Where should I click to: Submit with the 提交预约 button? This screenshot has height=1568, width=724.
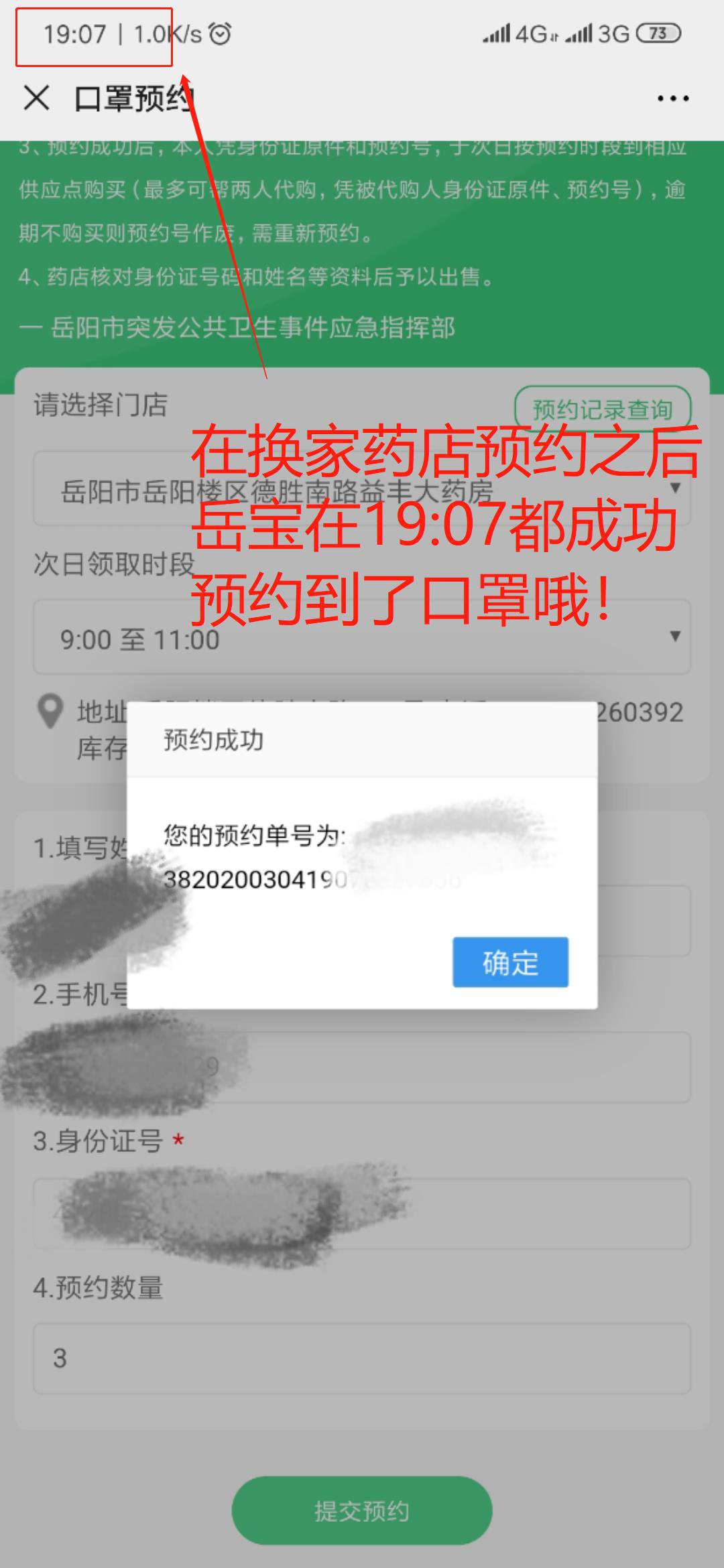[x=362, y=1511]
